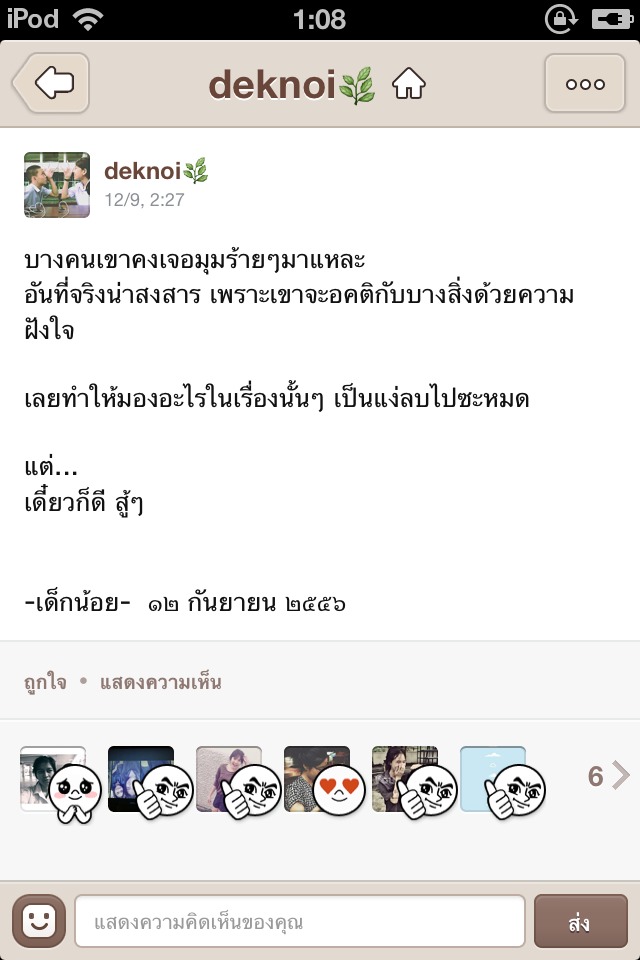Send the comment with ส่ง
640x960 pixels.
click(x=581, y=921)
